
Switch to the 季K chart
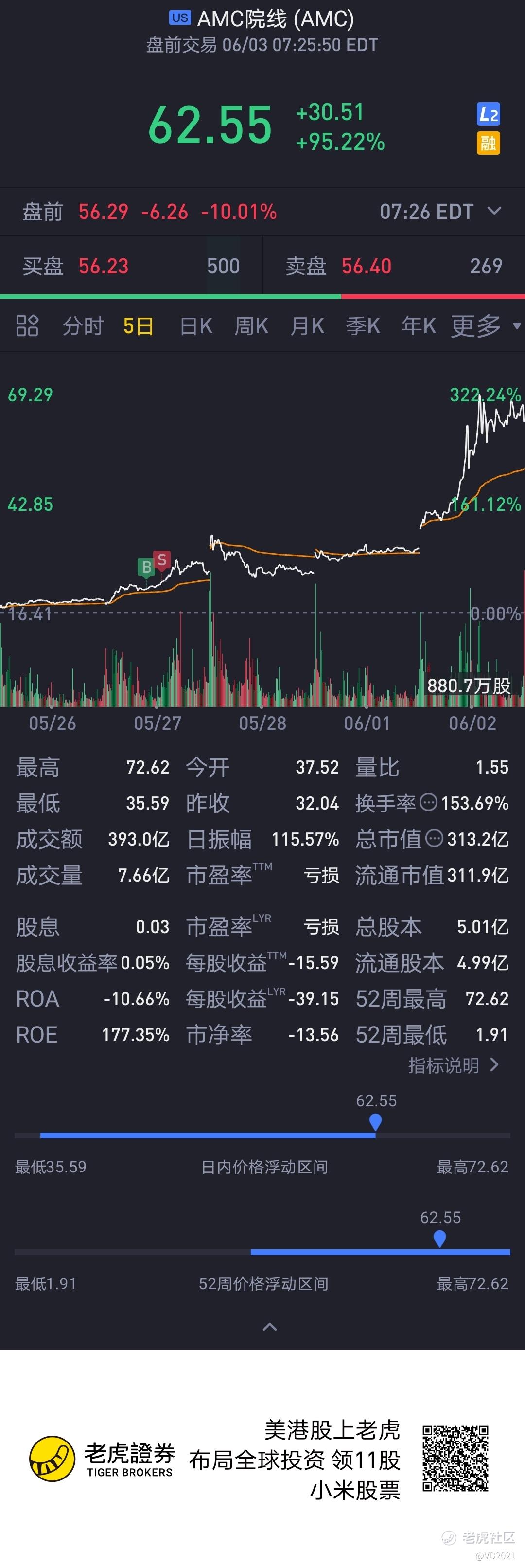(363, 326)
